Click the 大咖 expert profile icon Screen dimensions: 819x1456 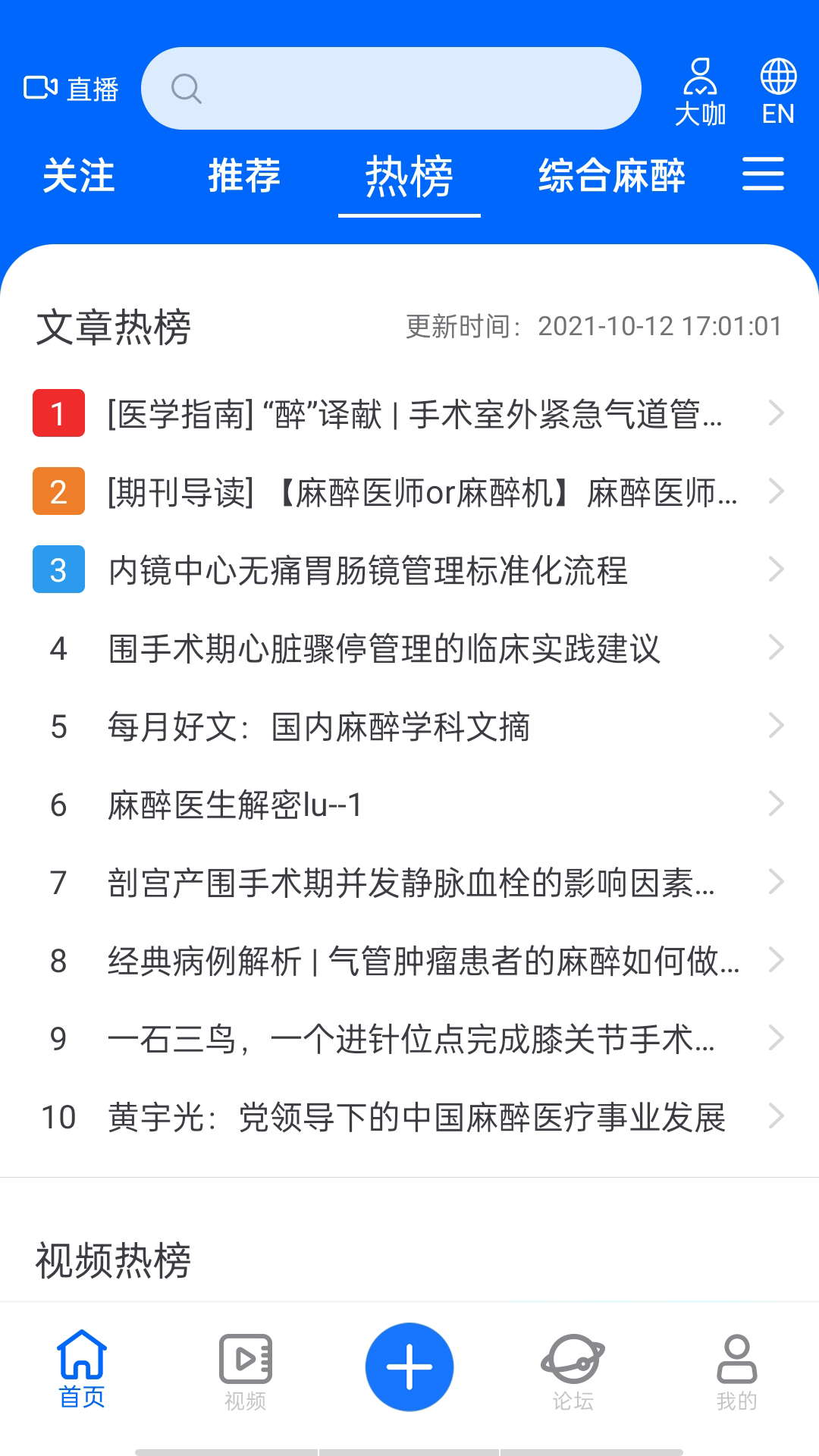coord(700,89)
